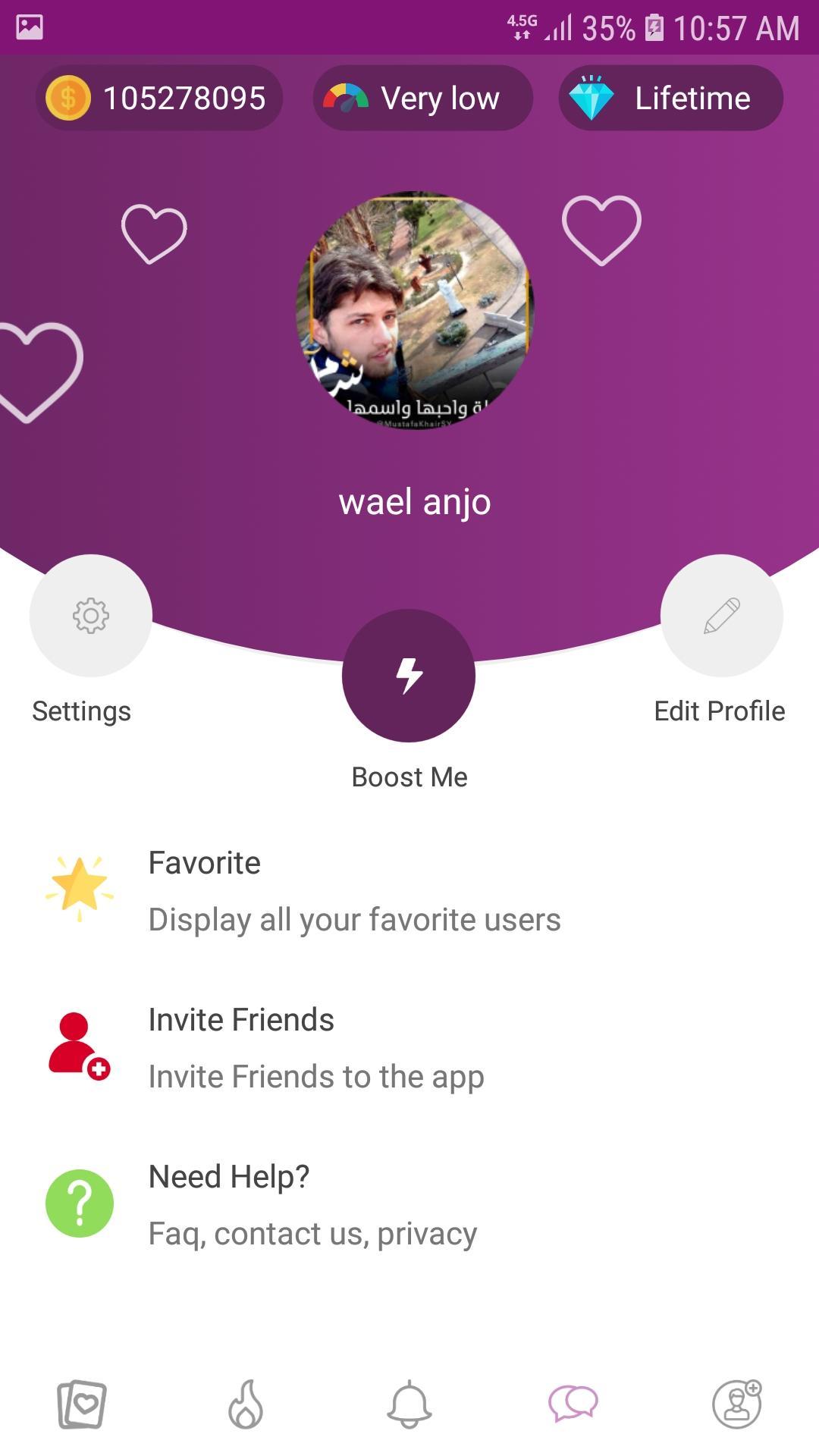Switch to the swipe cards tab
This screenshot has width=819, height=1456.
click(82, 1404)
